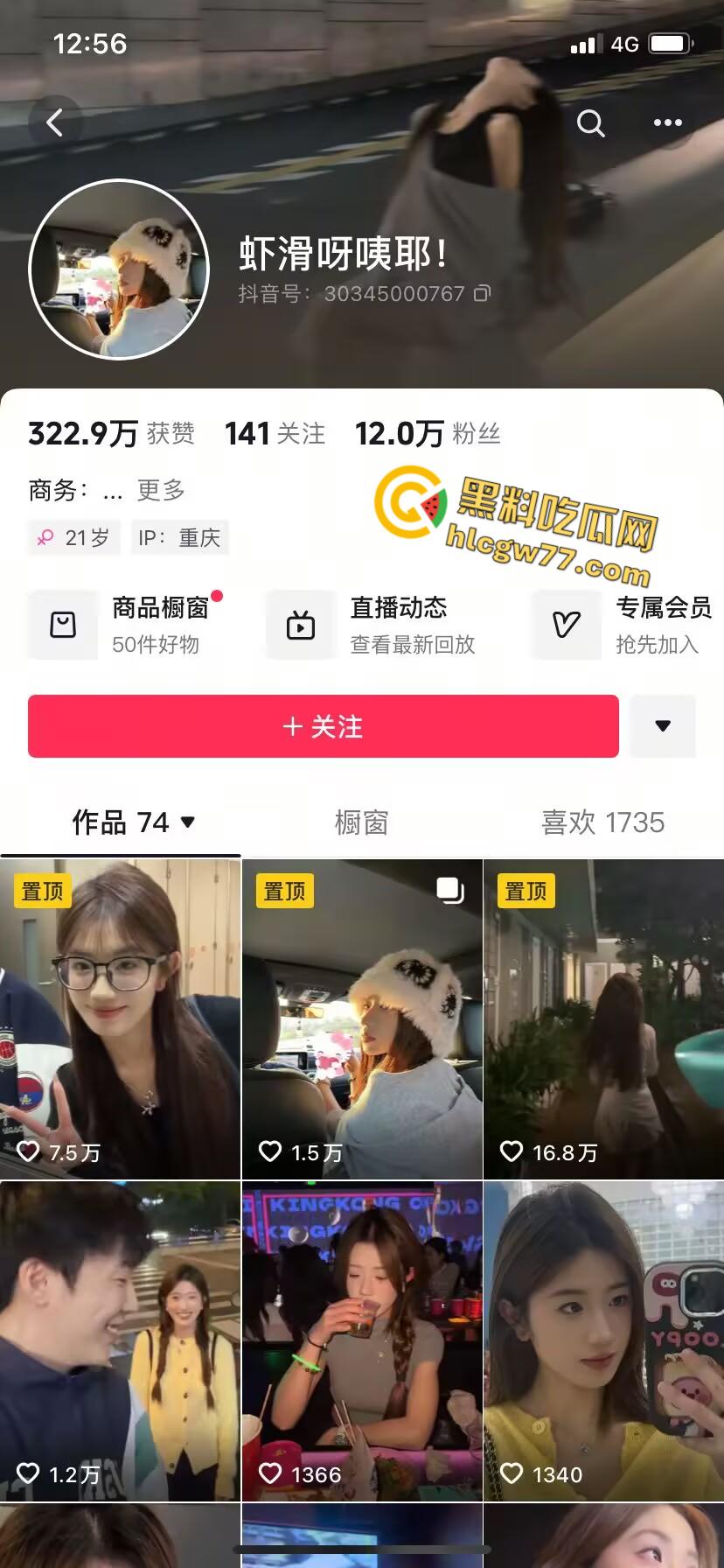
Task: Expand the dropdown arrow beside 关注 button
Action: (x=663, y=725)
